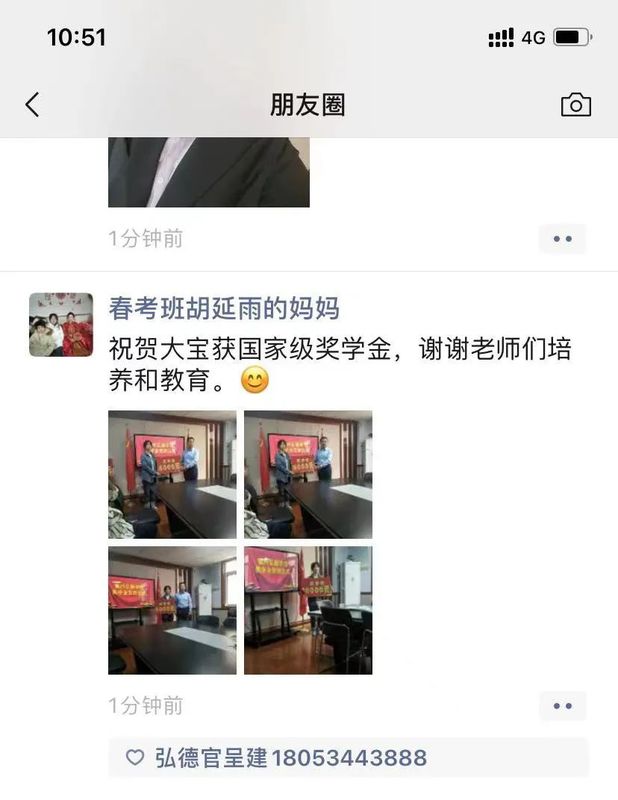Open the profile name 春考班胡延雨的妈妈
Viewport: 618px width, 800px height.
pos(224,307)
